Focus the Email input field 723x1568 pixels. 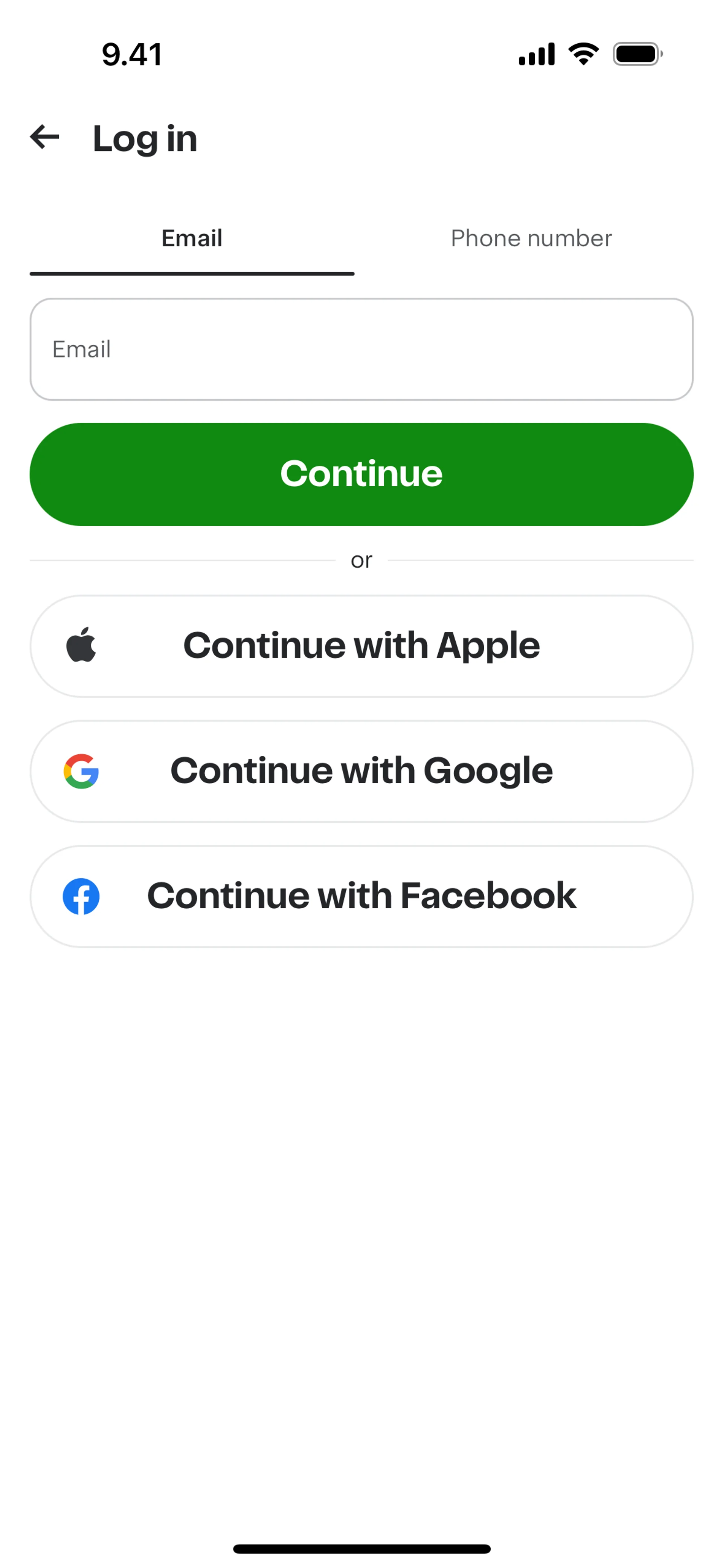361,349
